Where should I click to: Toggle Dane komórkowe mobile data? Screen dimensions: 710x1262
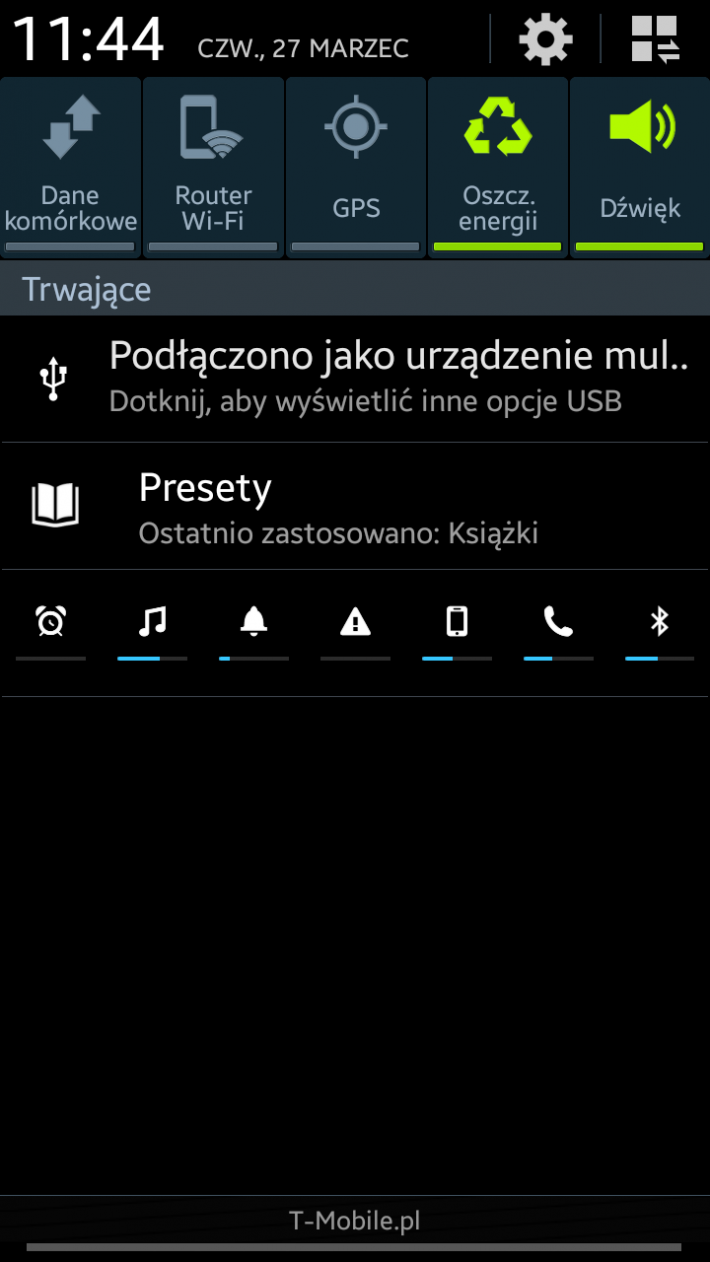[x=70, y=167]
